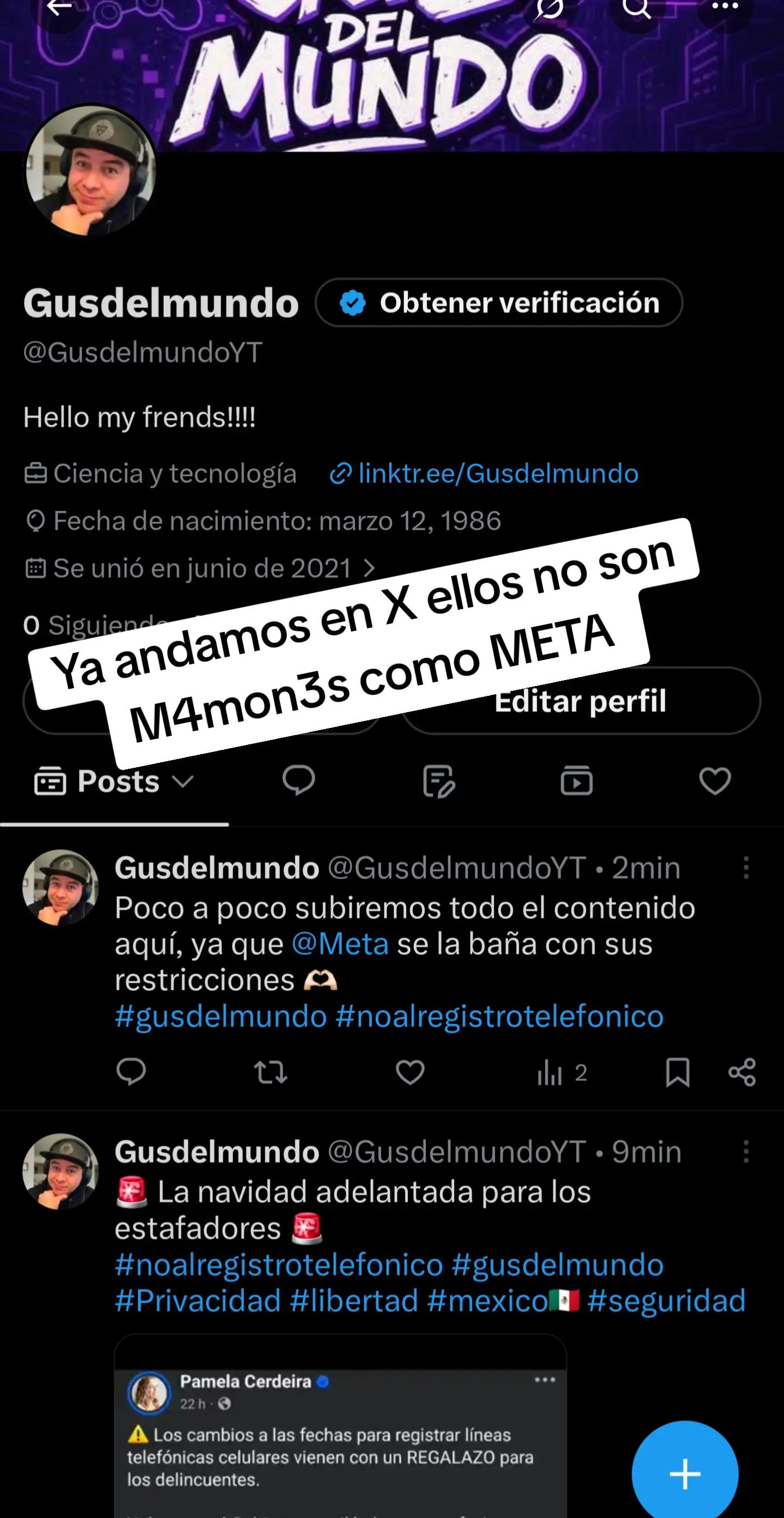
Task: Share the 2min post
Action: [742, 1073]
